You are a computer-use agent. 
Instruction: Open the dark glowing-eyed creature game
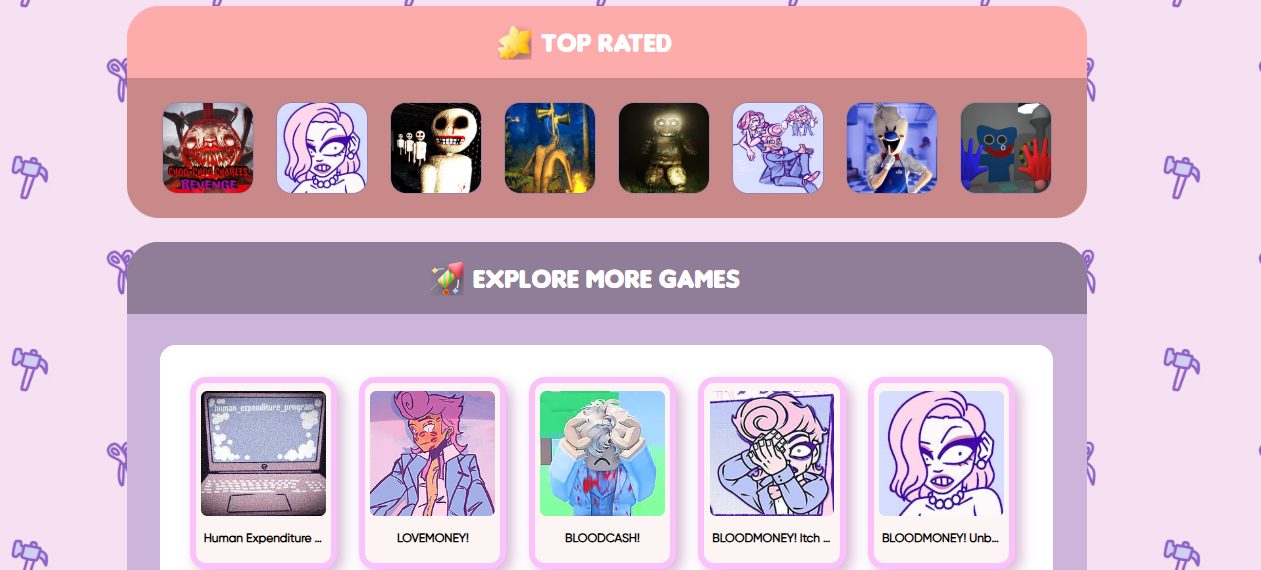click(x=664, y=148)
